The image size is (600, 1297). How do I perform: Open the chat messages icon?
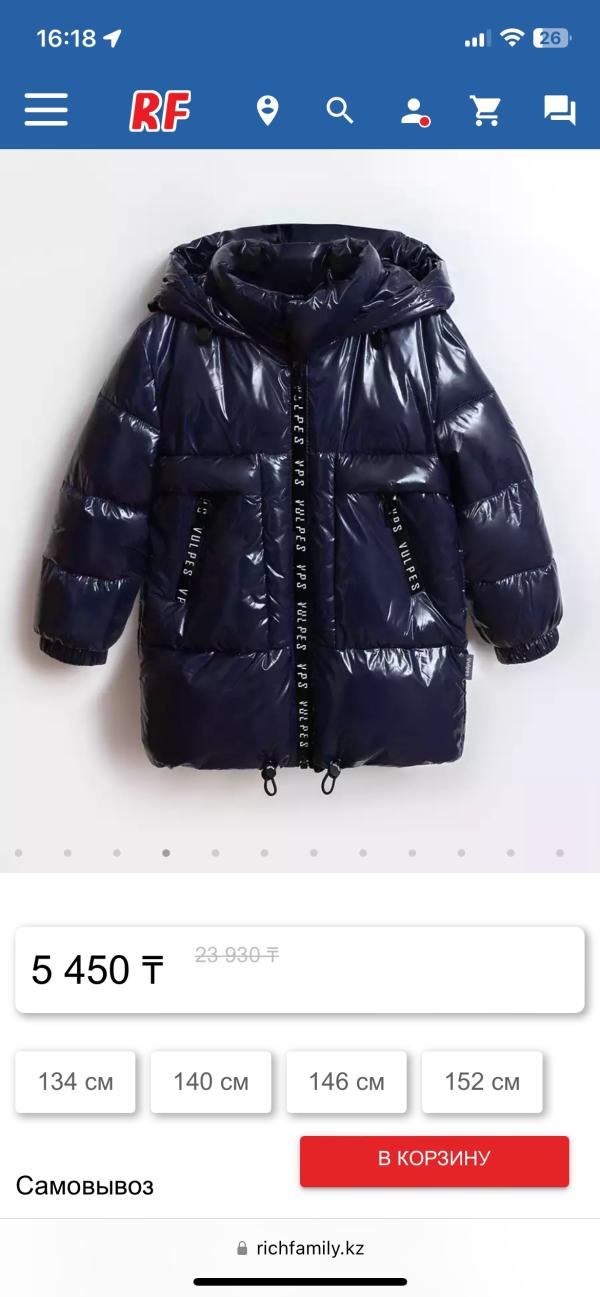(559, 110)
